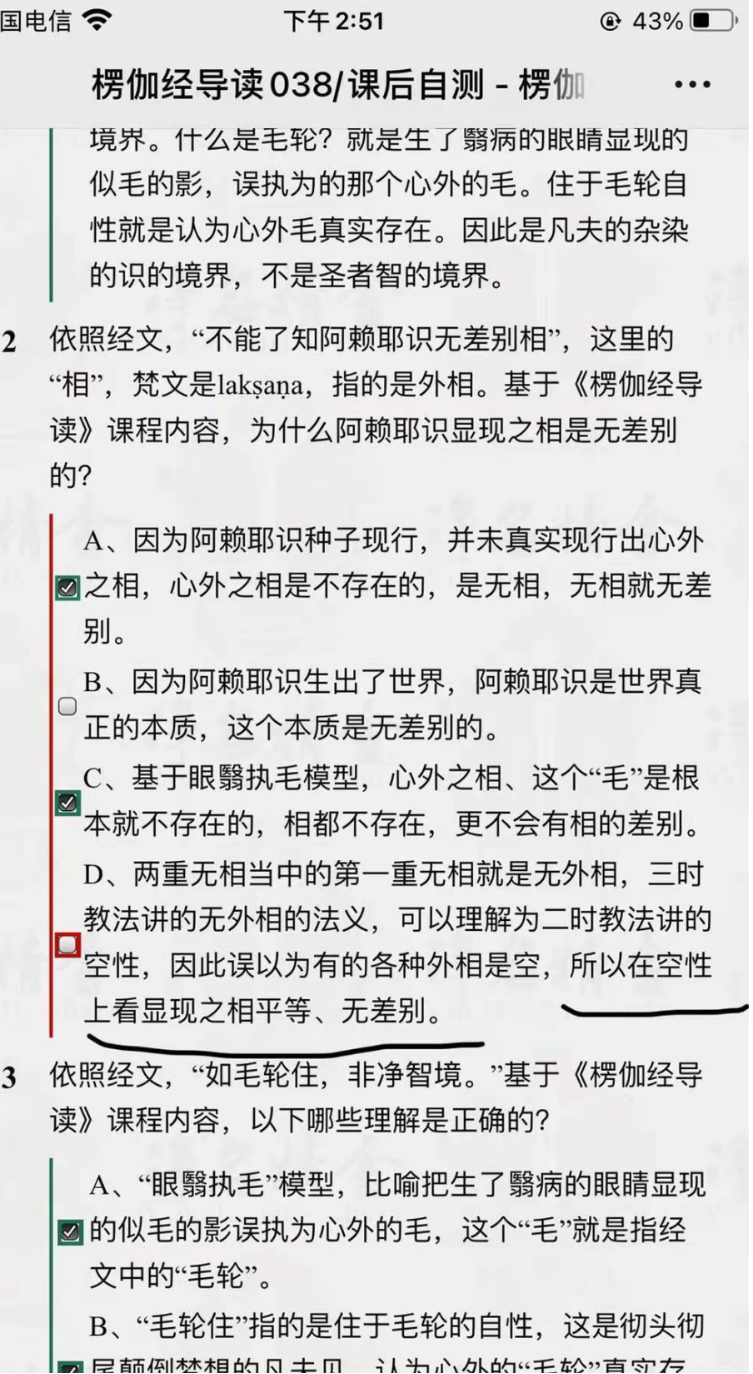Check option D about 两重无相
The width and height of the screenshot is (753, 1374).
point(68,944)
